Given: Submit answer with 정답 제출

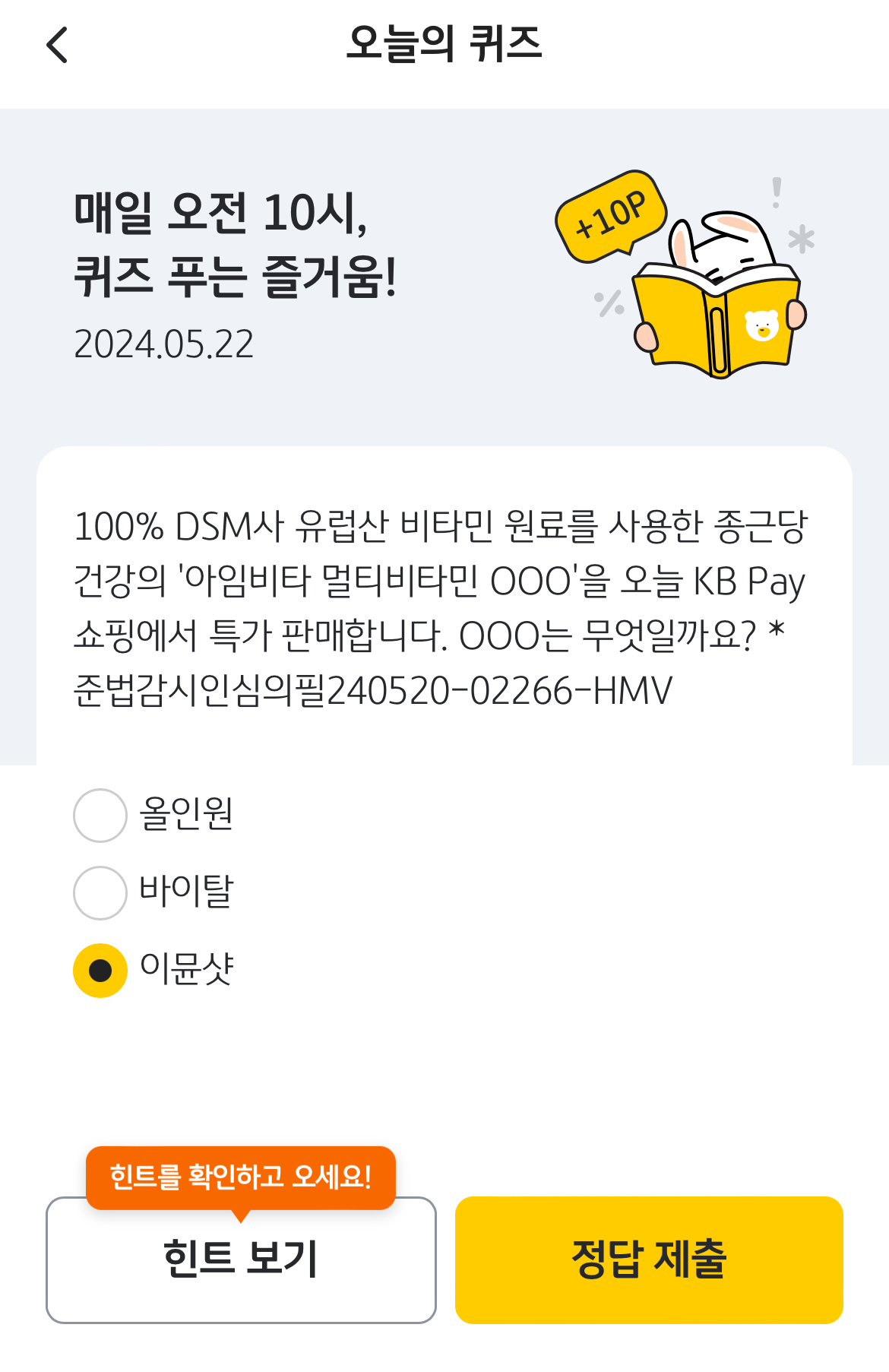Looking at the screenshot, I should (x=649, y=1260).
